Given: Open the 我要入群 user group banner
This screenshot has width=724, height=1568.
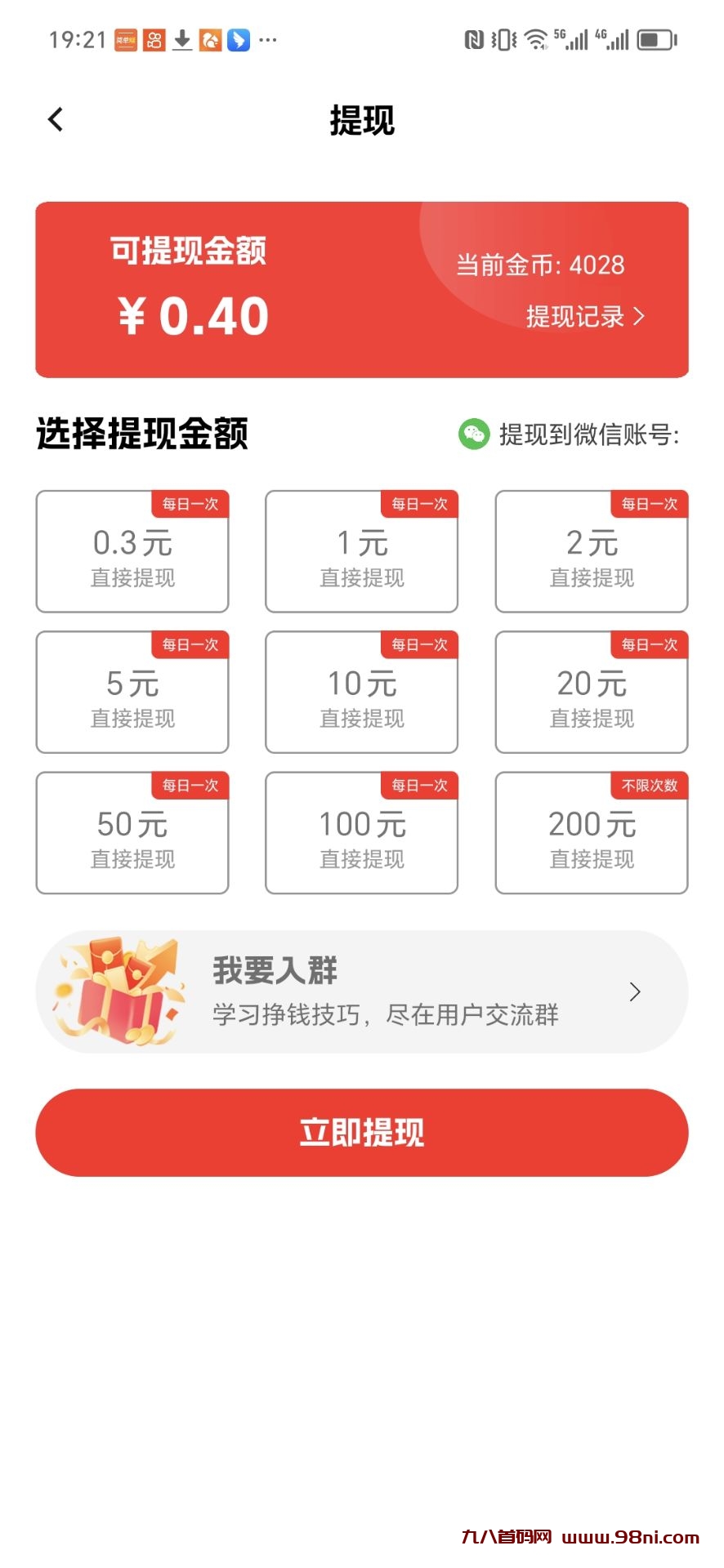Looking at the screenshot, I should tap(362, 991).
